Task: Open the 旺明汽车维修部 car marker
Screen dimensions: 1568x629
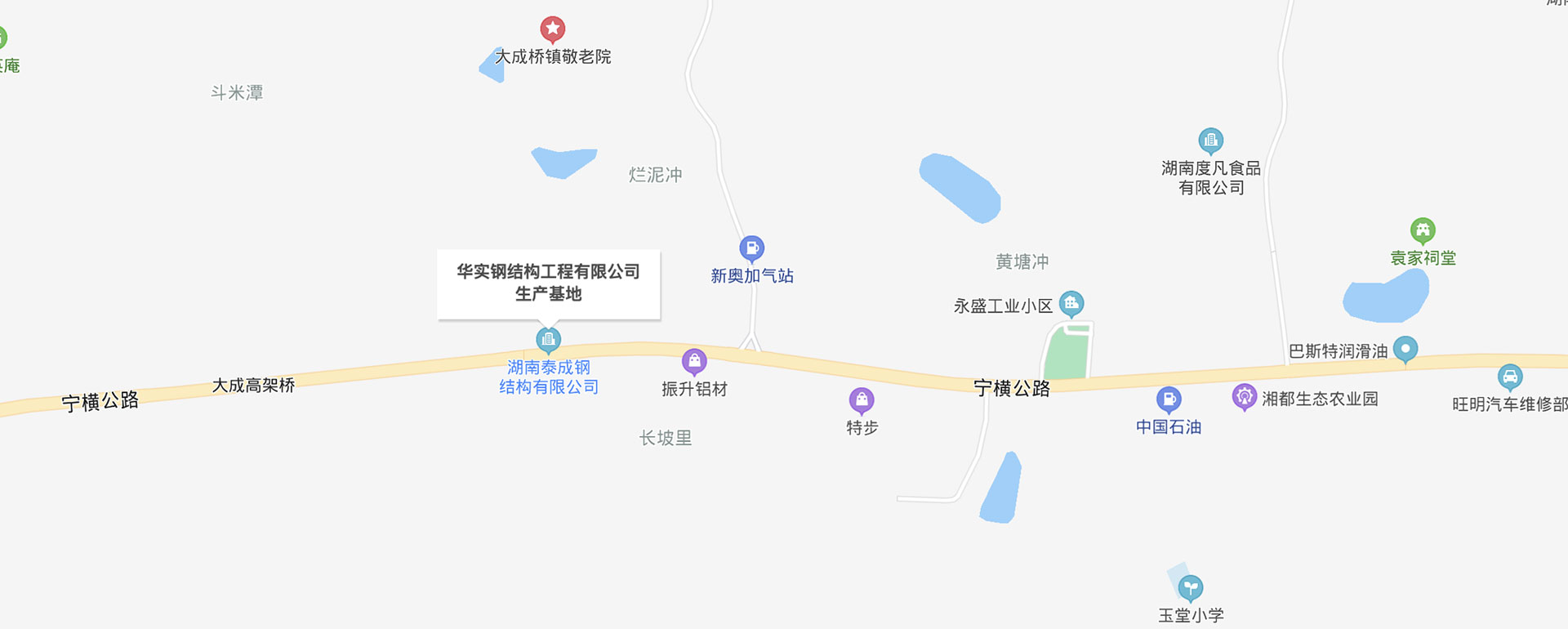Action: point(1510,377)
